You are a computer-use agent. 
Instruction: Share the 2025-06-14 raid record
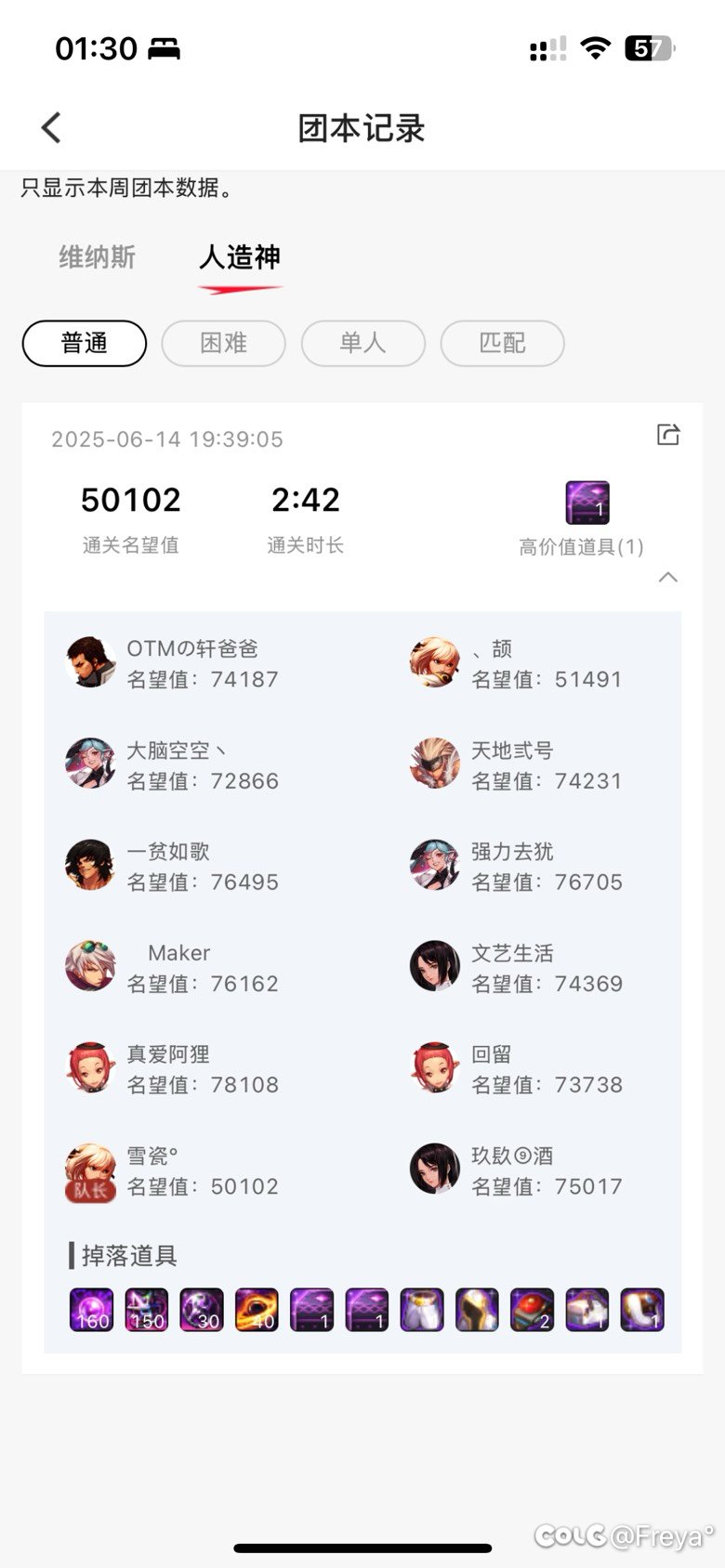click(668, 434)
